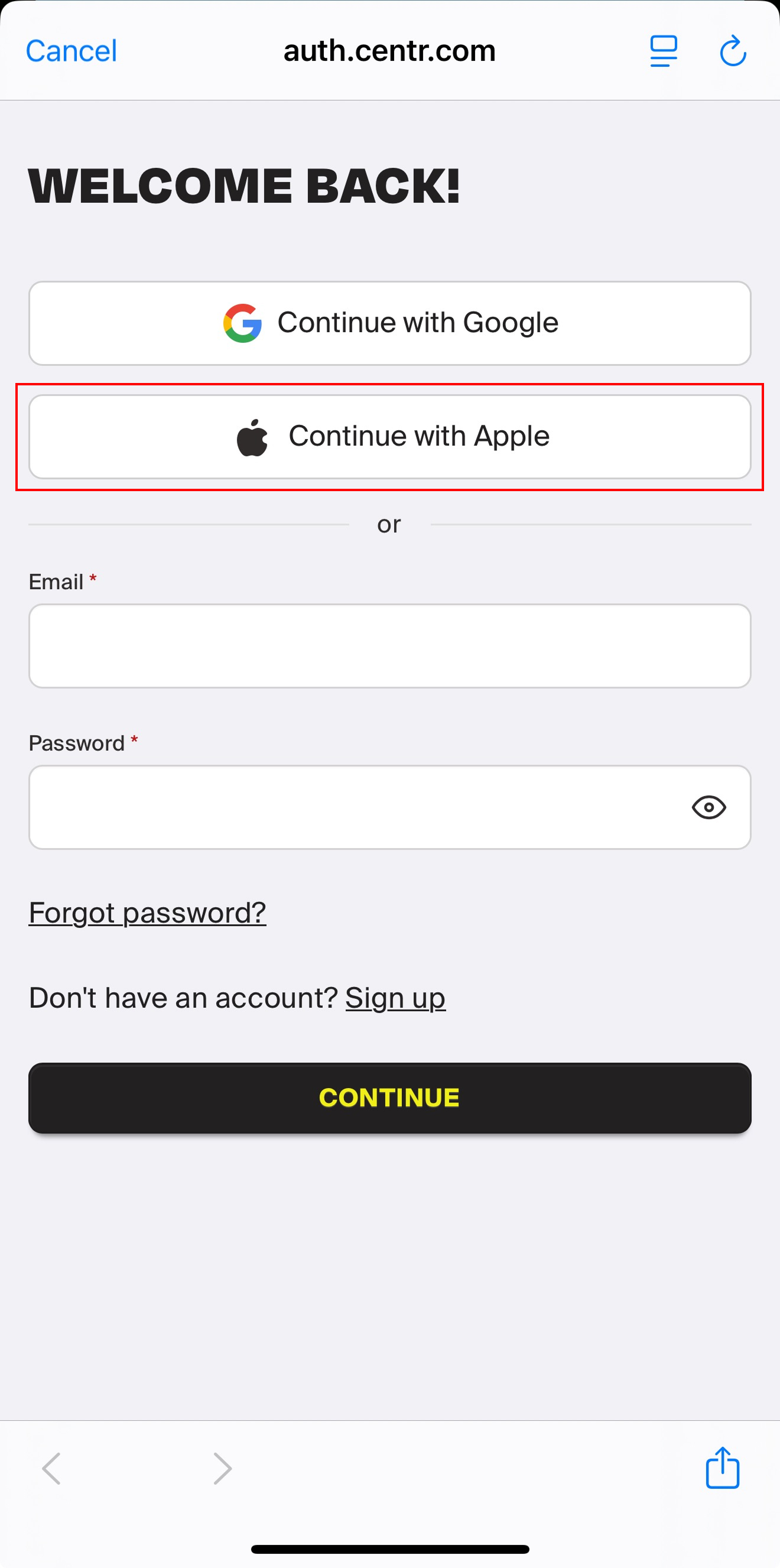Continue with Google sign-in

pos(389,323)
